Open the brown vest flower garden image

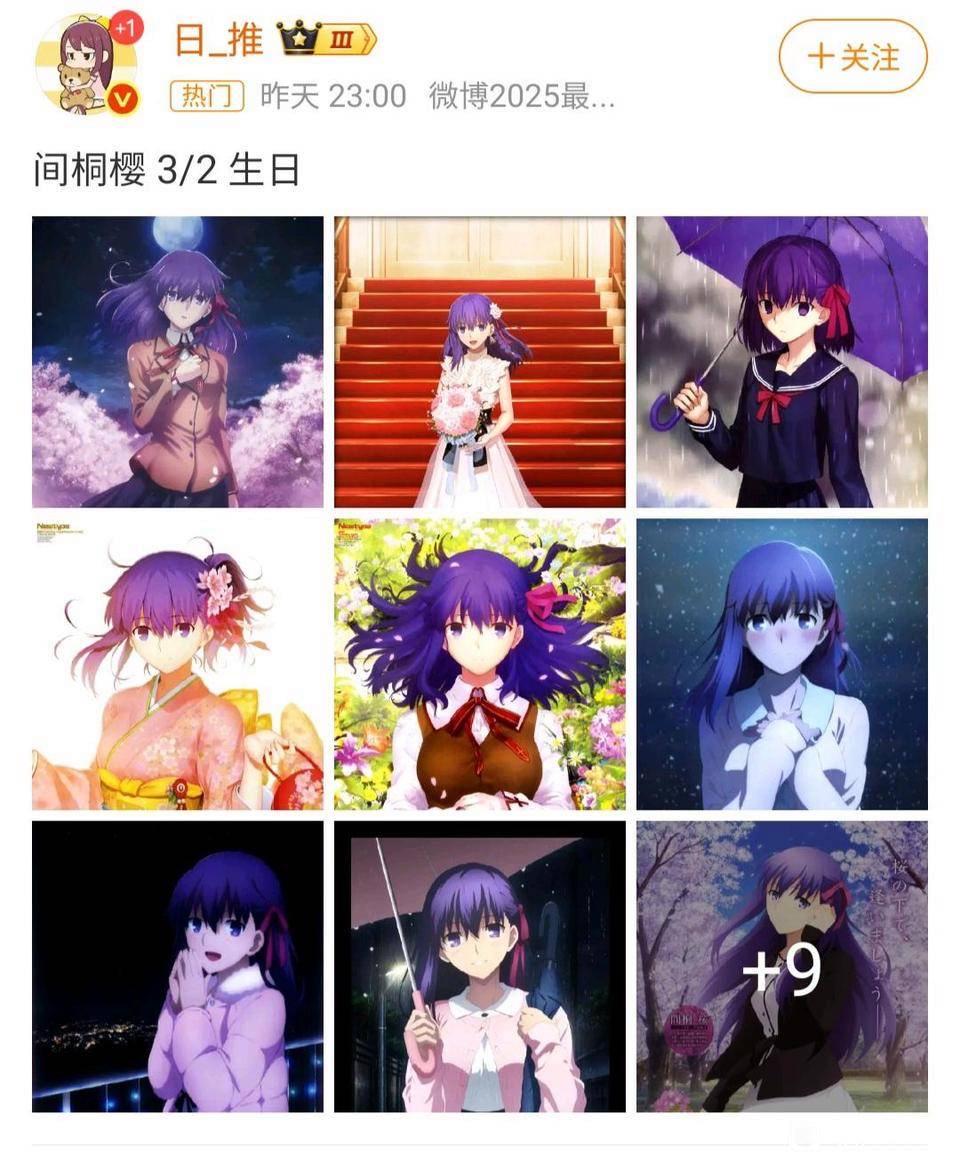(x=480, y=664)
